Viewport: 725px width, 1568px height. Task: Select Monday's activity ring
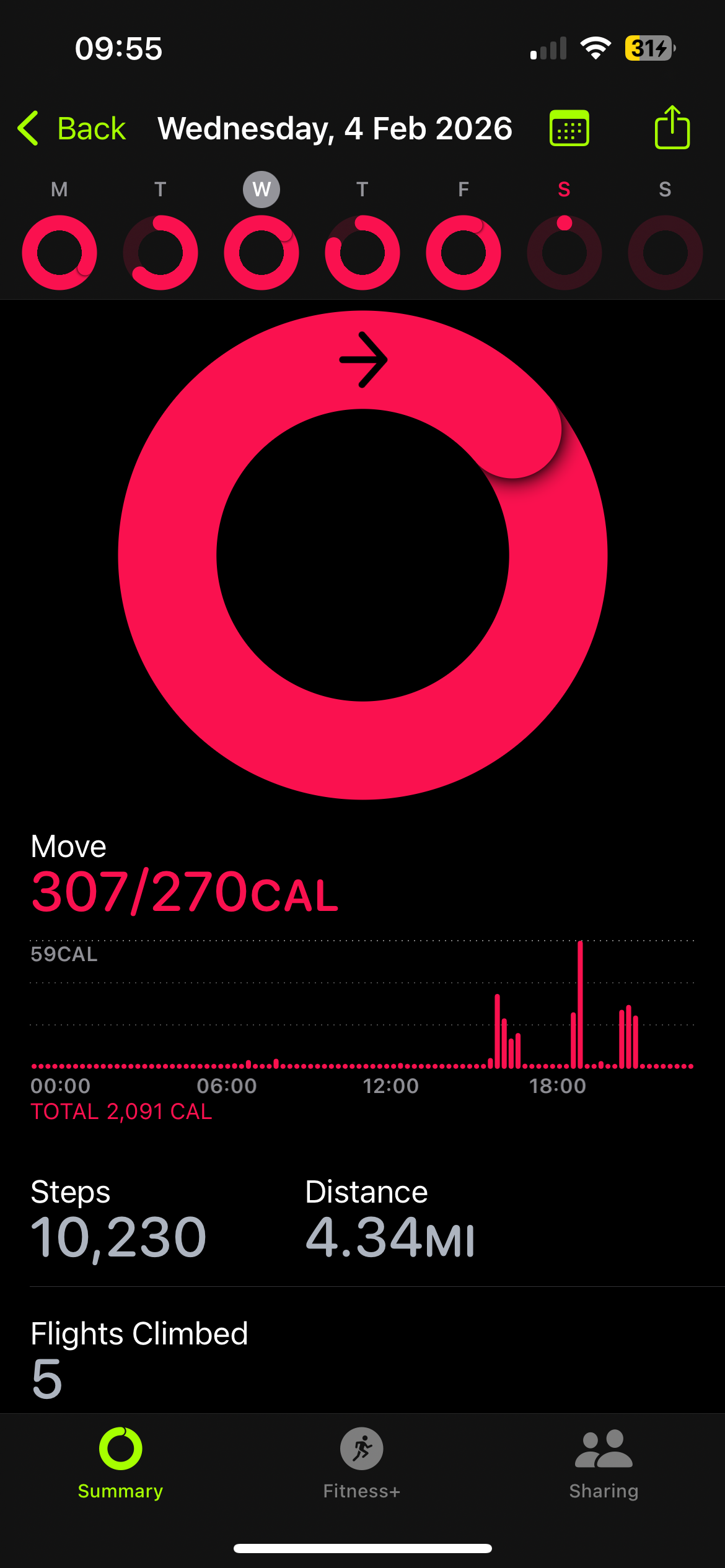point(59,252)
